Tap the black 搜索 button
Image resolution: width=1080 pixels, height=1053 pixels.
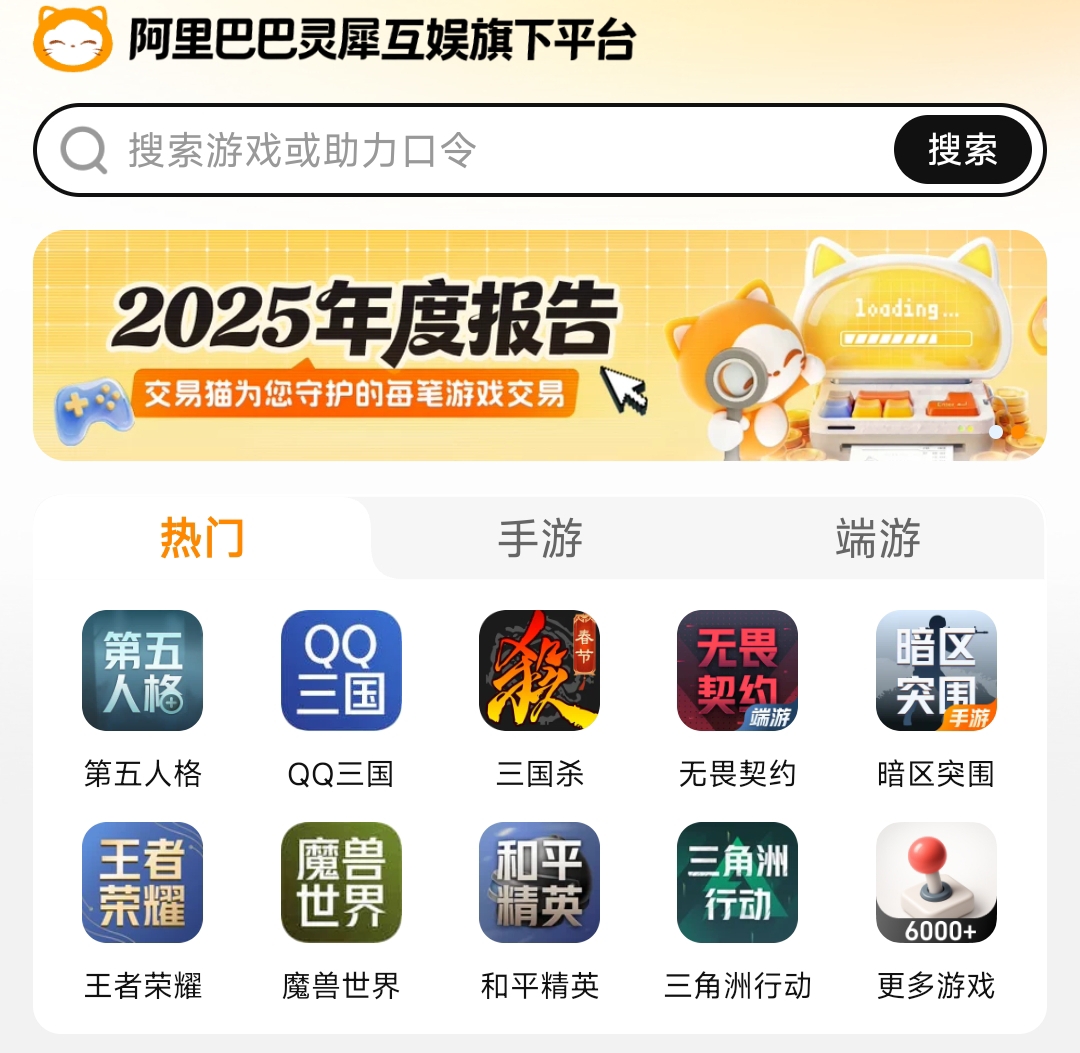coord(961,150)
